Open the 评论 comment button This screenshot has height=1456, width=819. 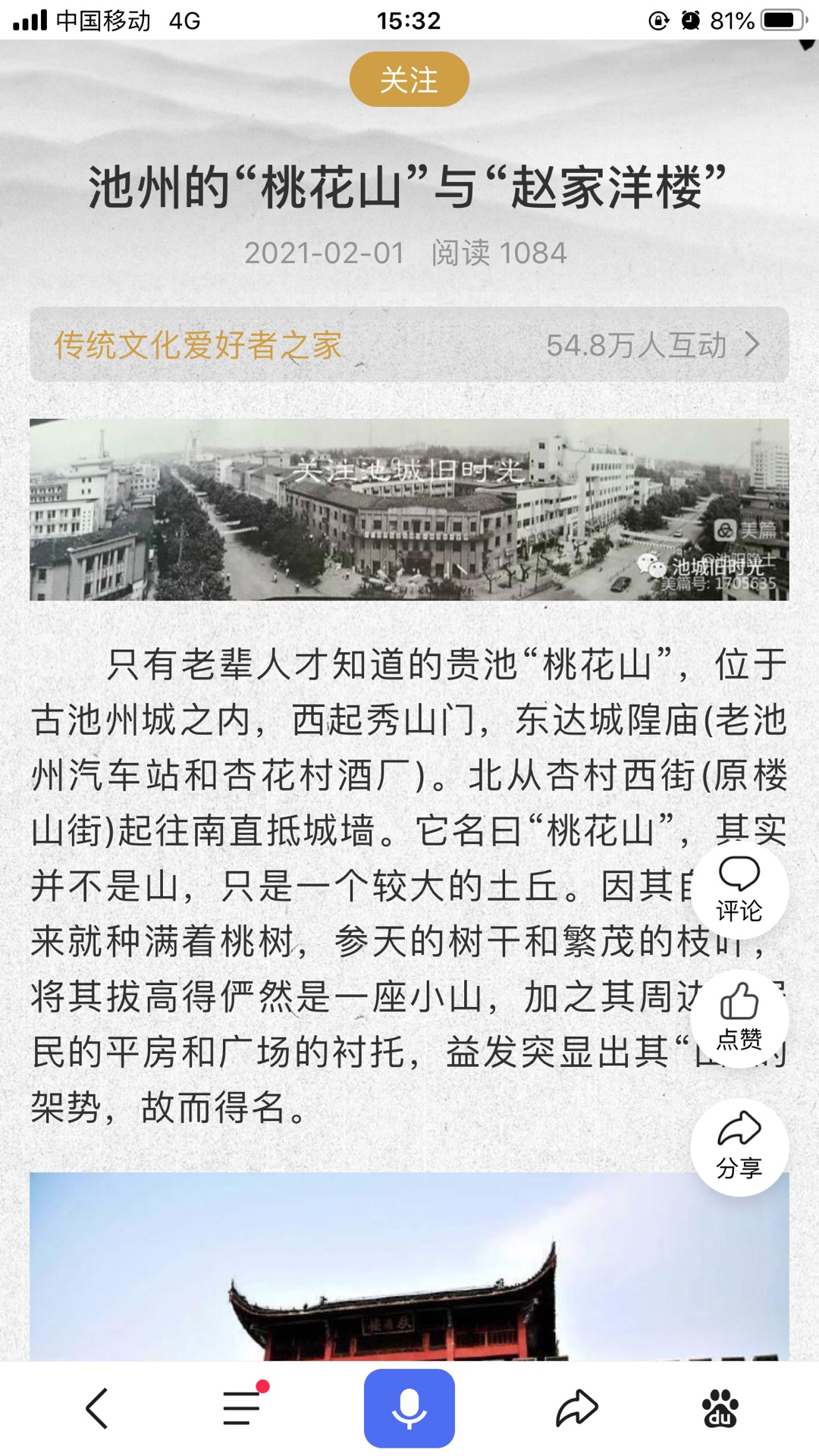coord(739,890)
